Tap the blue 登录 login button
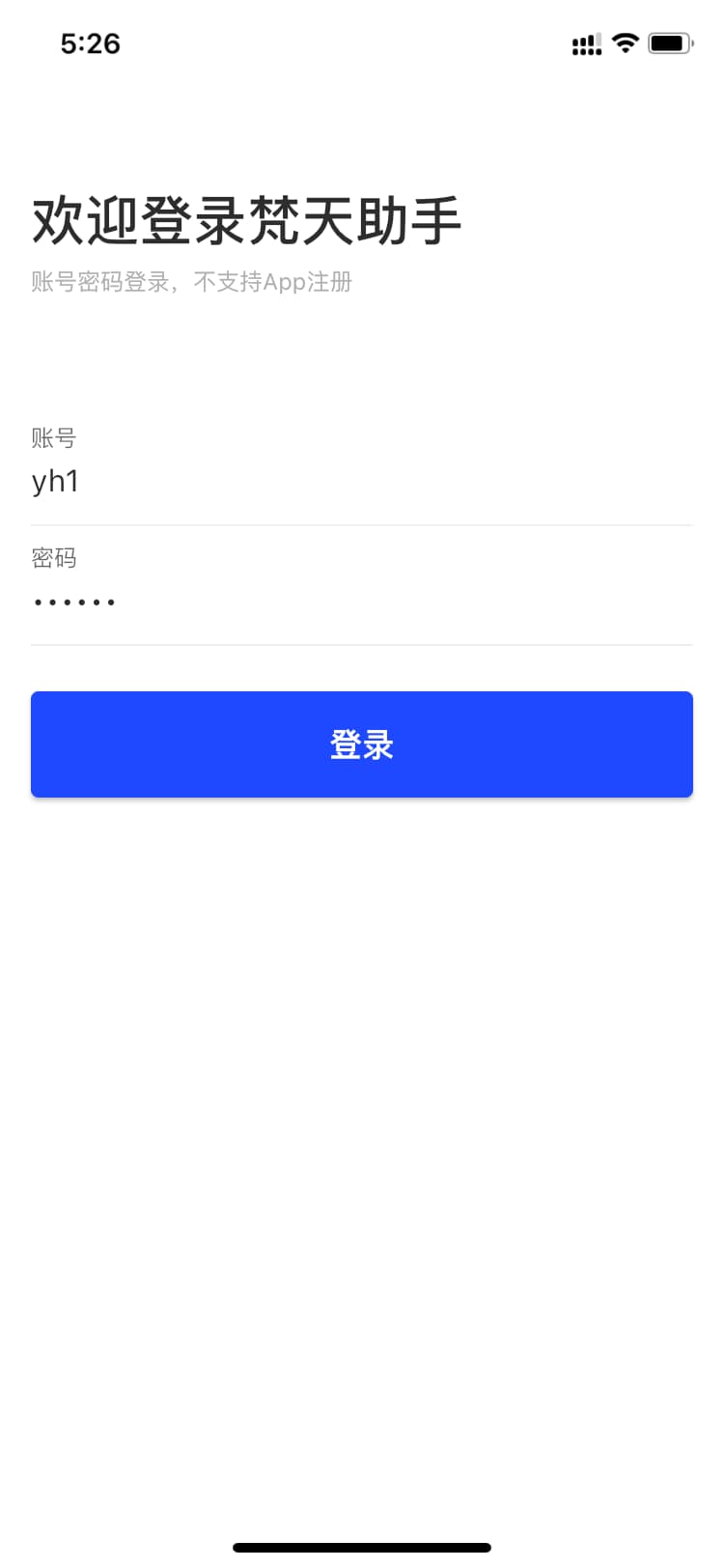This screenshot has width=724, height=1568. [361, 744]
